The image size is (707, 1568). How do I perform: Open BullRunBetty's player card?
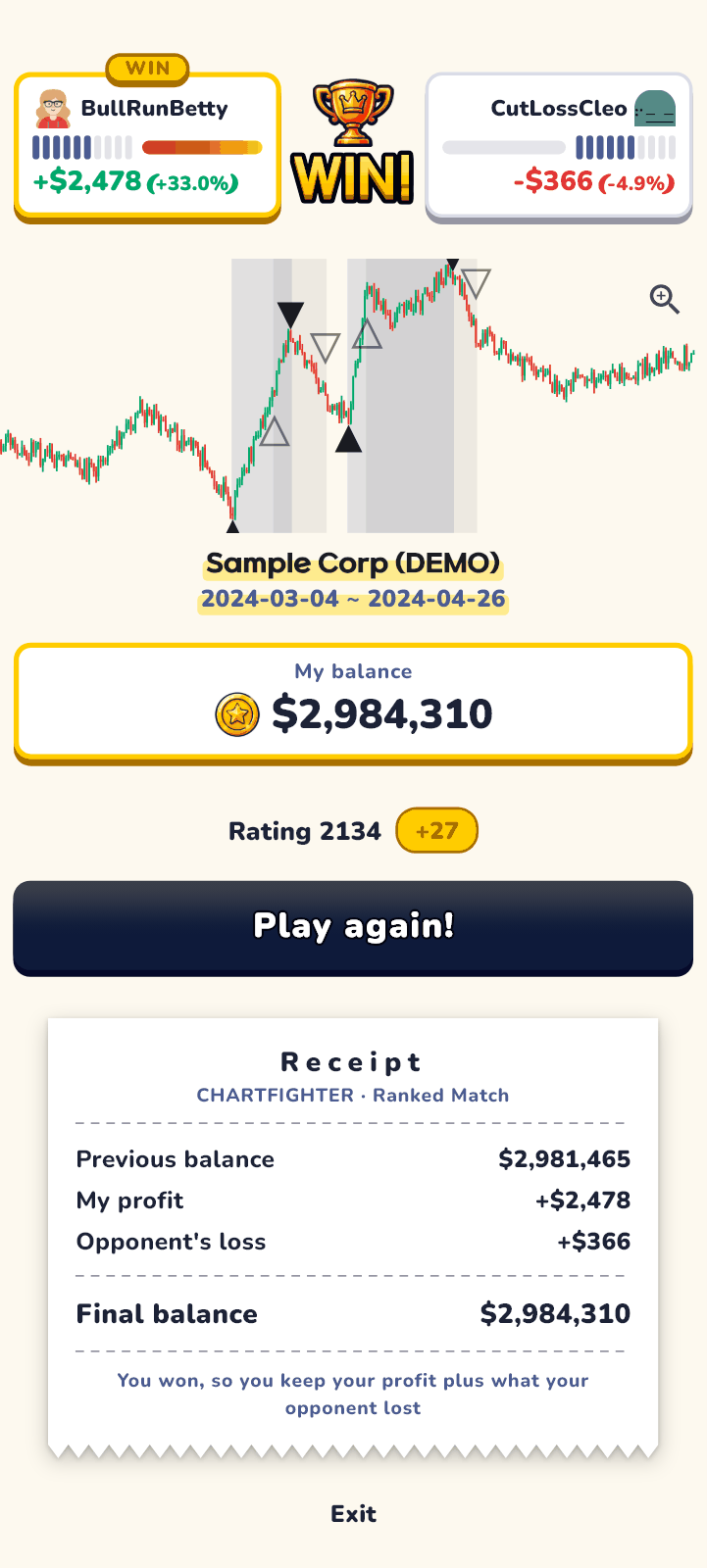tap(147, 147)
